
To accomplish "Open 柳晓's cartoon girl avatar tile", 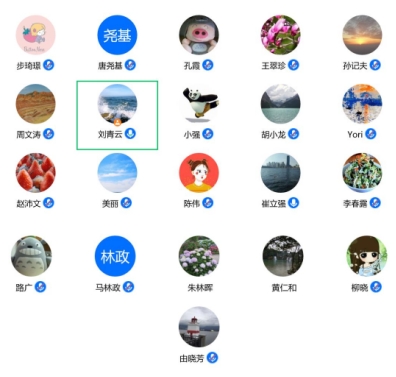I will point(367,256).
